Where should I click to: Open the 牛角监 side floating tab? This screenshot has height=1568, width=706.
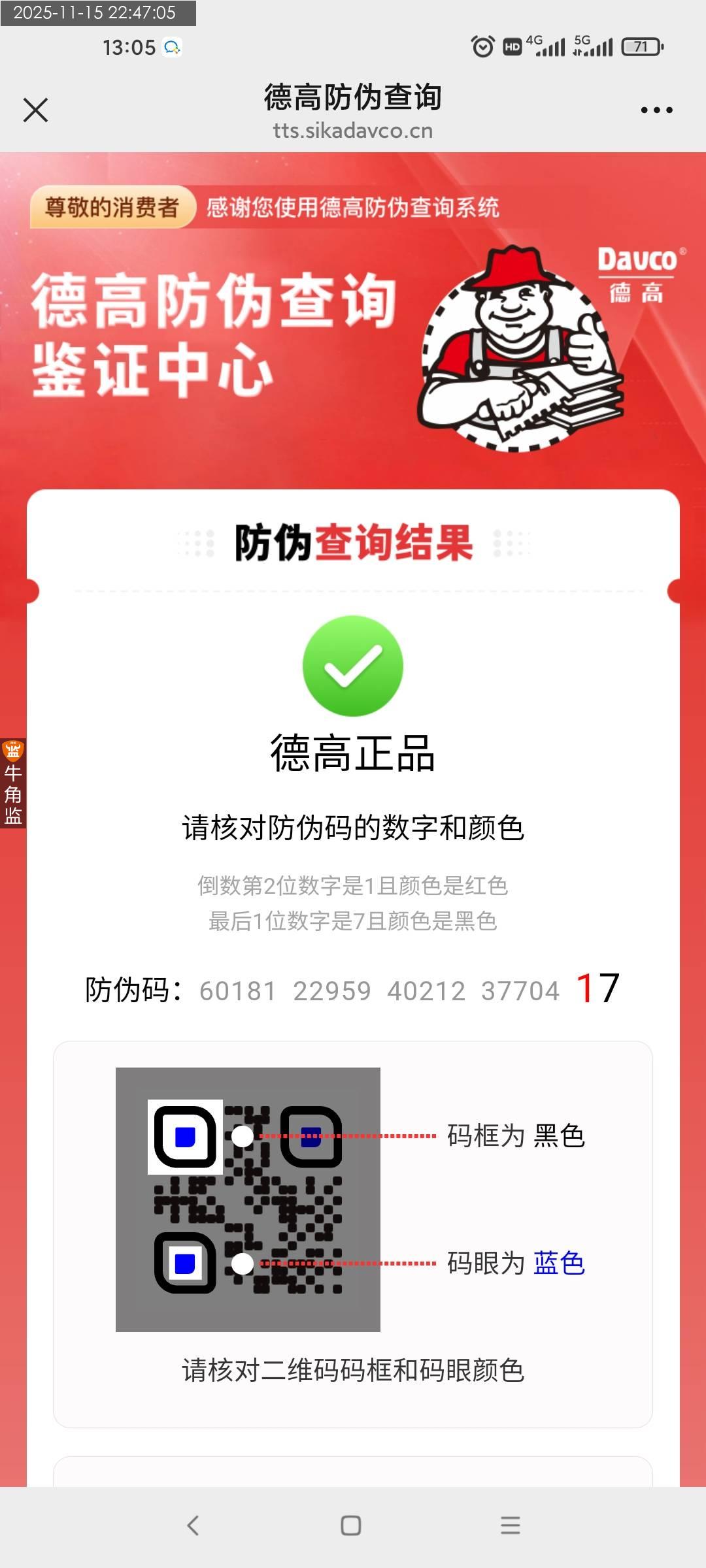tap(12, 783)
